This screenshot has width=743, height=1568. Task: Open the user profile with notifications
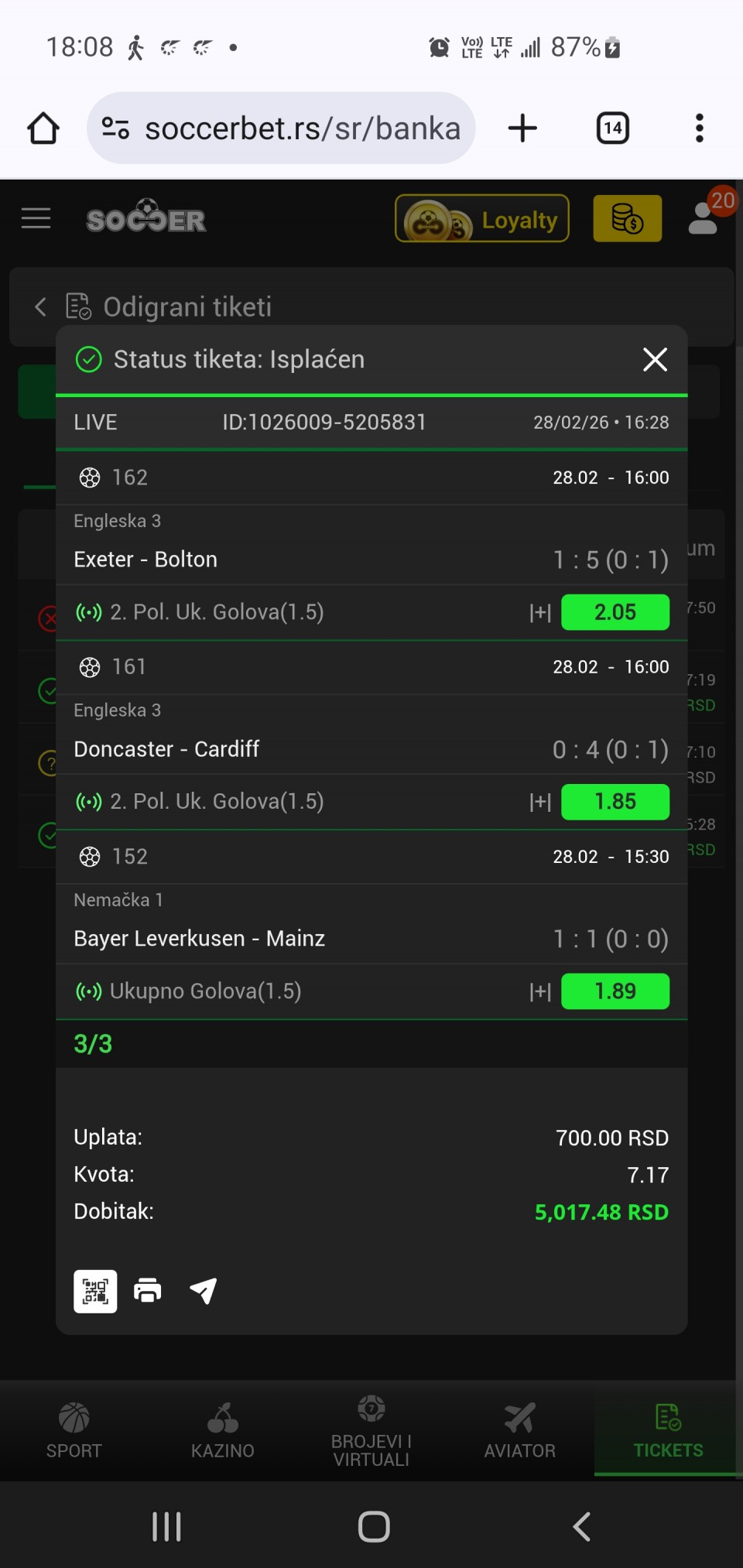[704, 217]
